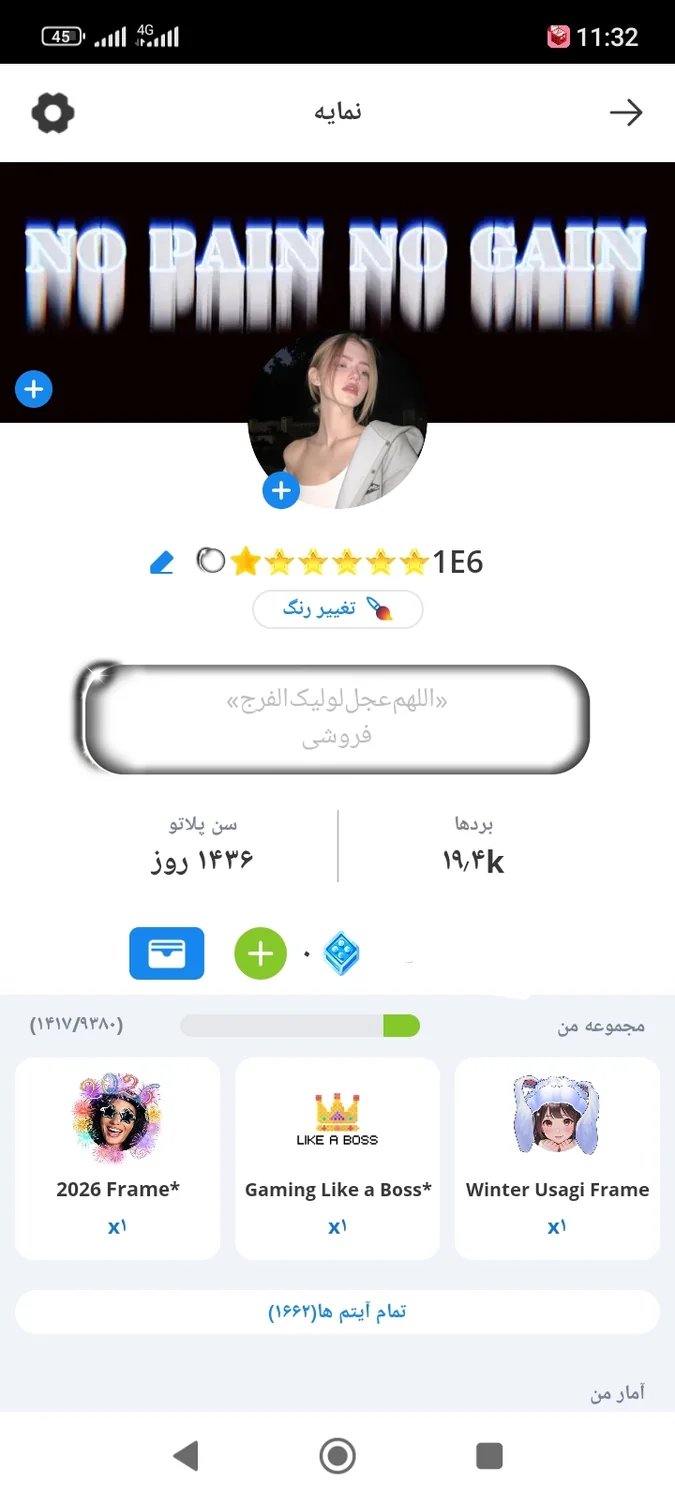The height and width of the screenshot is (1500, 675).
Task: Add a new banner cover image
Action: (x=34, y=389)
